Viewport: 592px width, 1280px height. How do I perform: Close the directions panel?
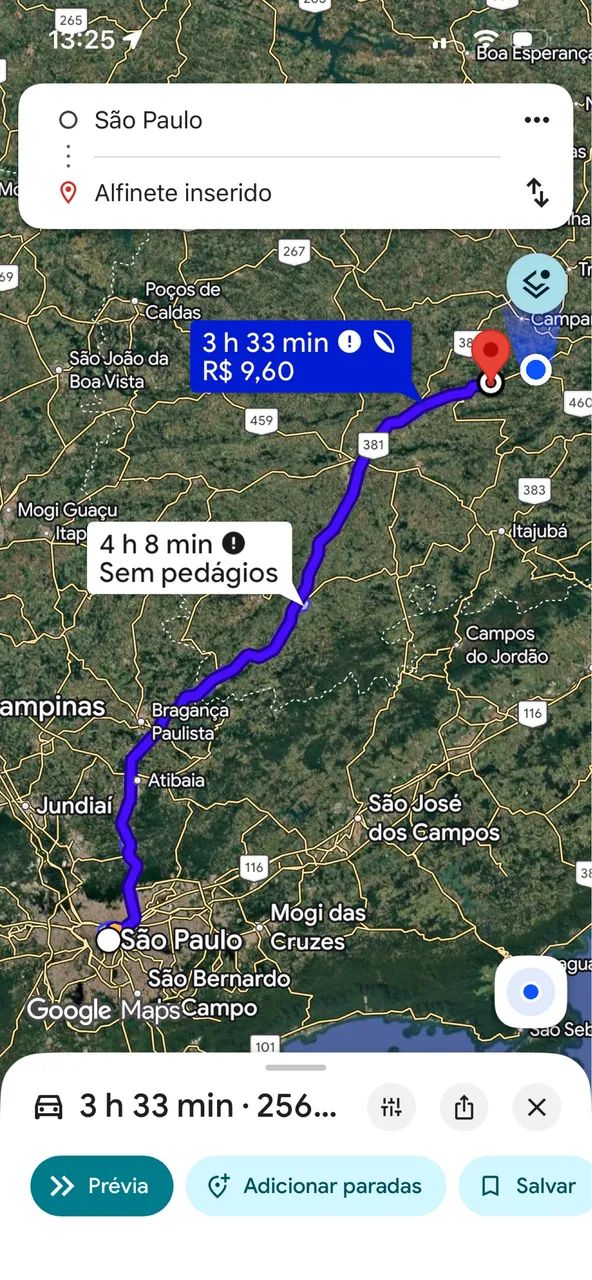coord(537,1106)
